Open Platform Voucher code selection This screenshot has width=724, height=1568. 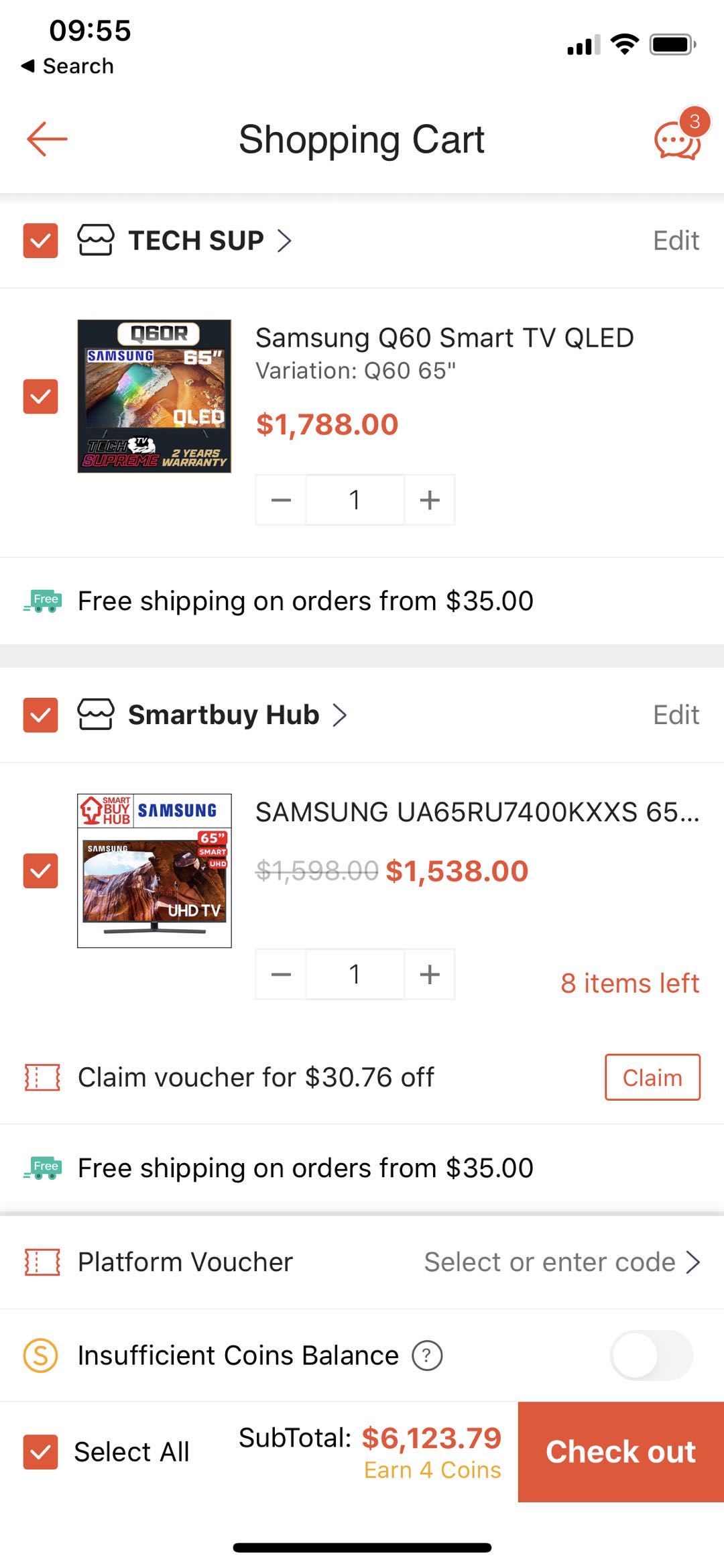(x=562, y=1262)
